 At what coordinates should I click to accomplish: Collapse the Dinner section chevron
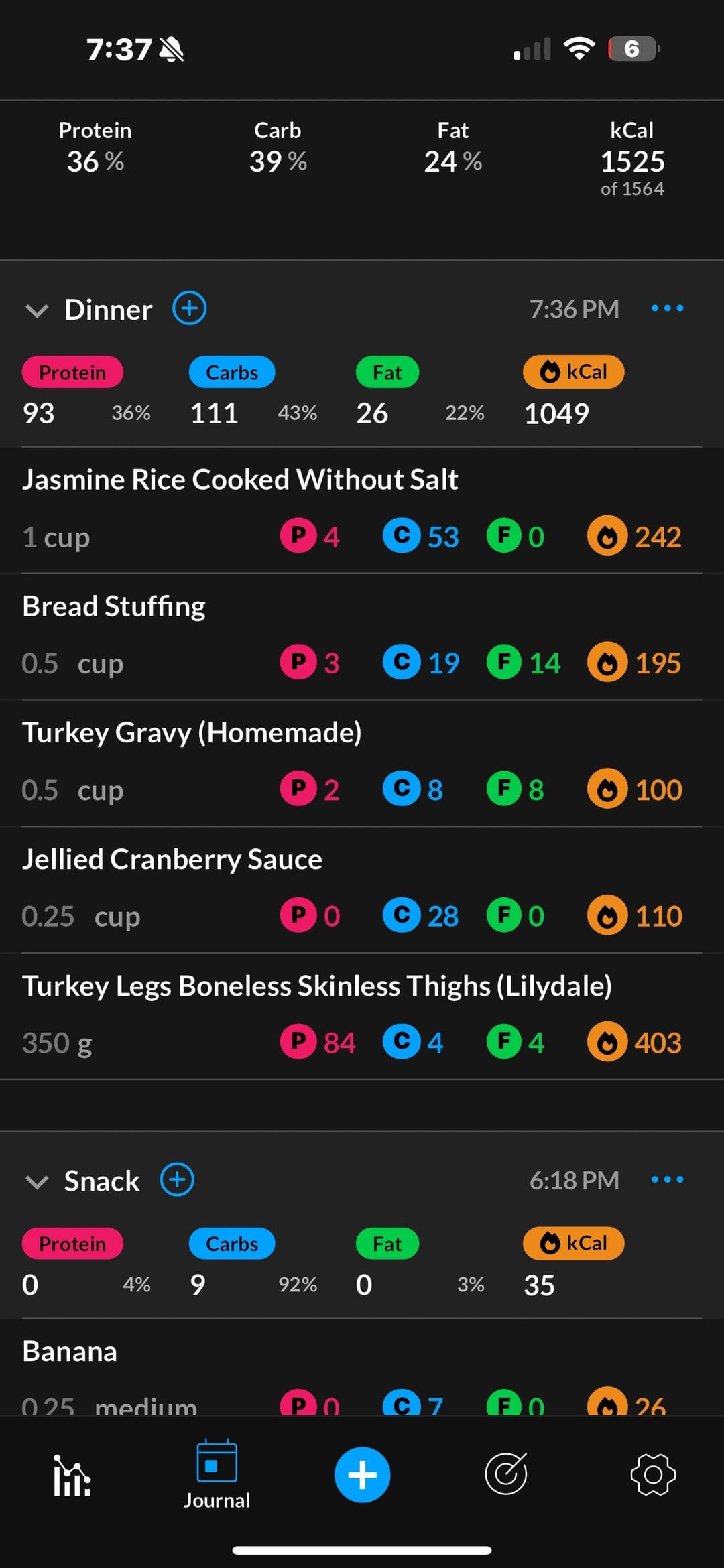point(37,310)
